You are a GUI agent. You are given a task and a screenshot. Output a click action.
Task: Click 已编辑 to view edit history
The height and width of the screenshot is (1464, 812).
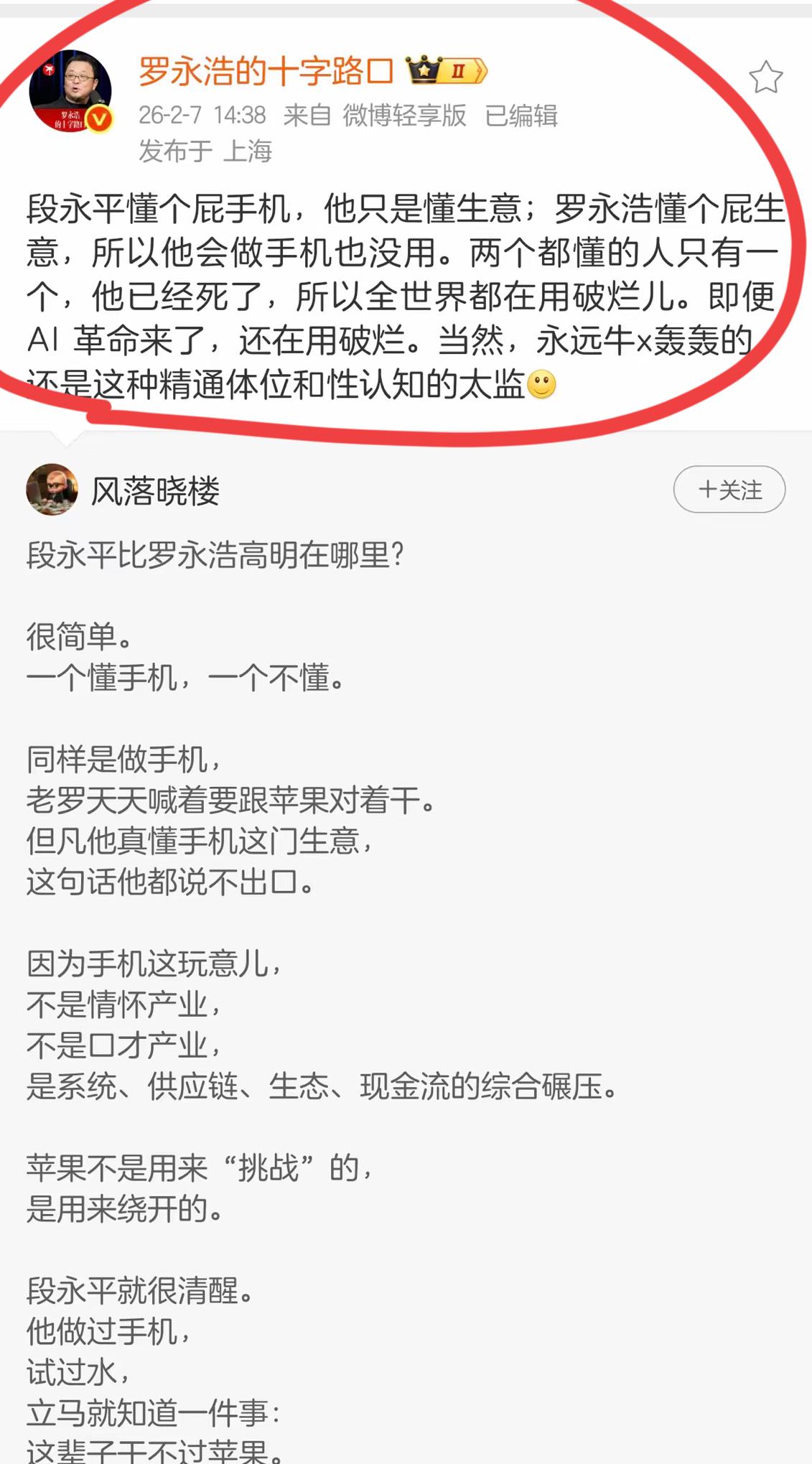click(521, 117)
